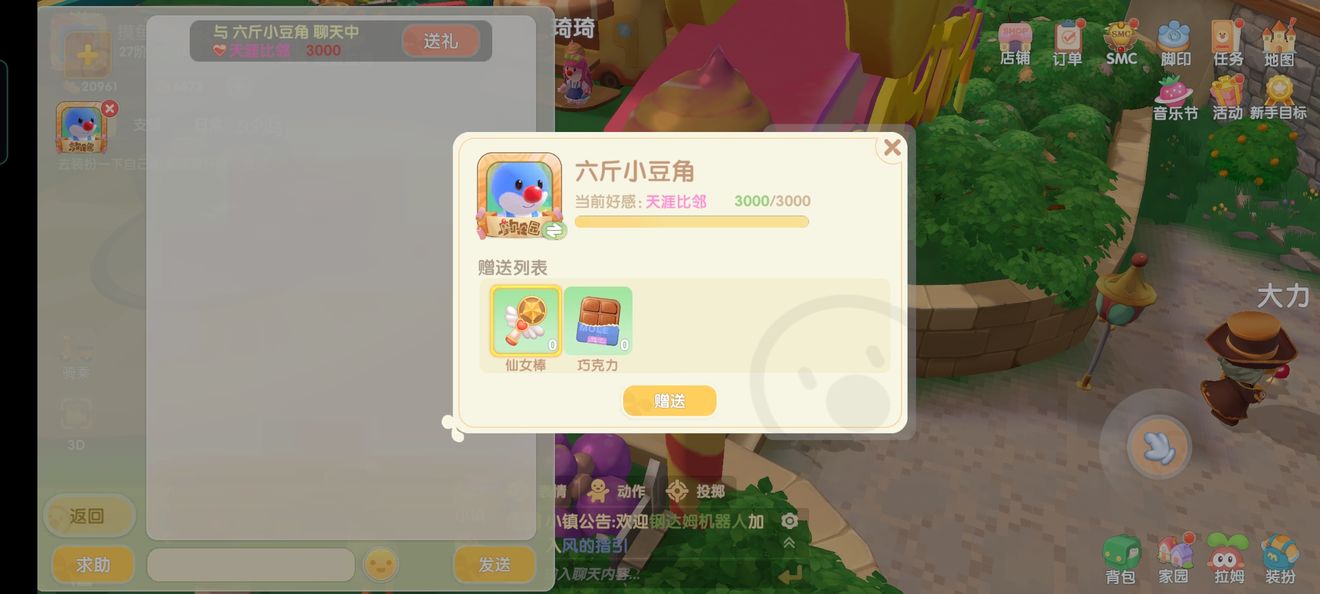Close the gift dialog

point(892,148)
